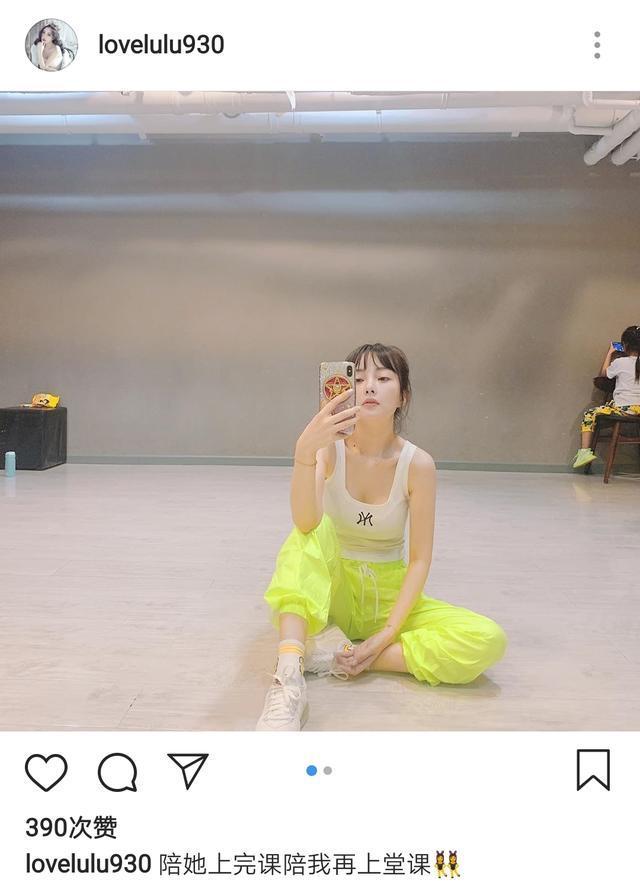Screen dimensions: 640x885
Task: Like lovelulu930's post with the heart
Action: tap(46, 772)
